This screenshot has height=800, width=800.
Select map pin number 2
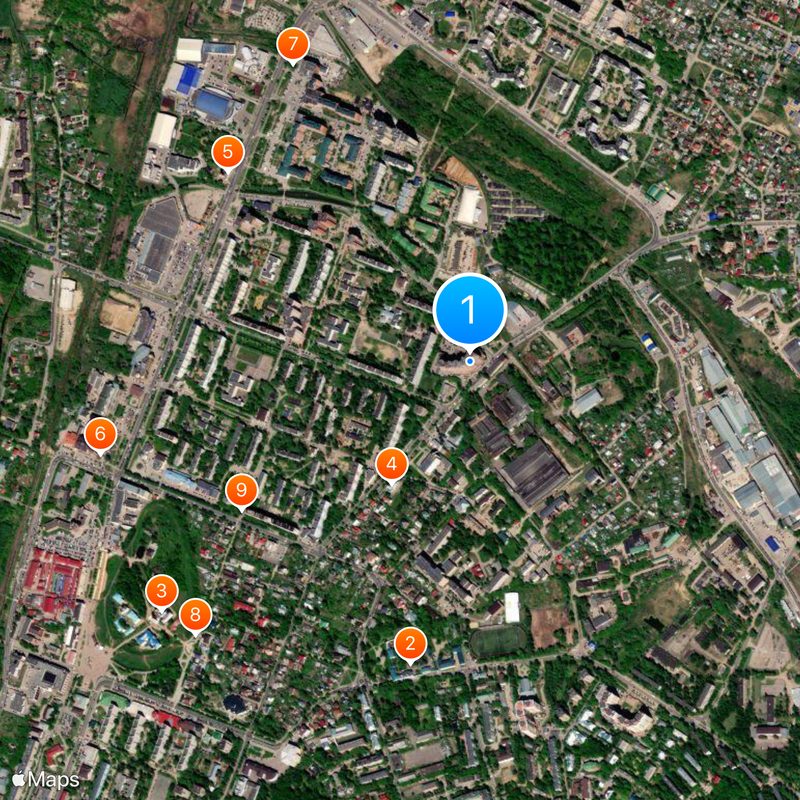point(410,644)
